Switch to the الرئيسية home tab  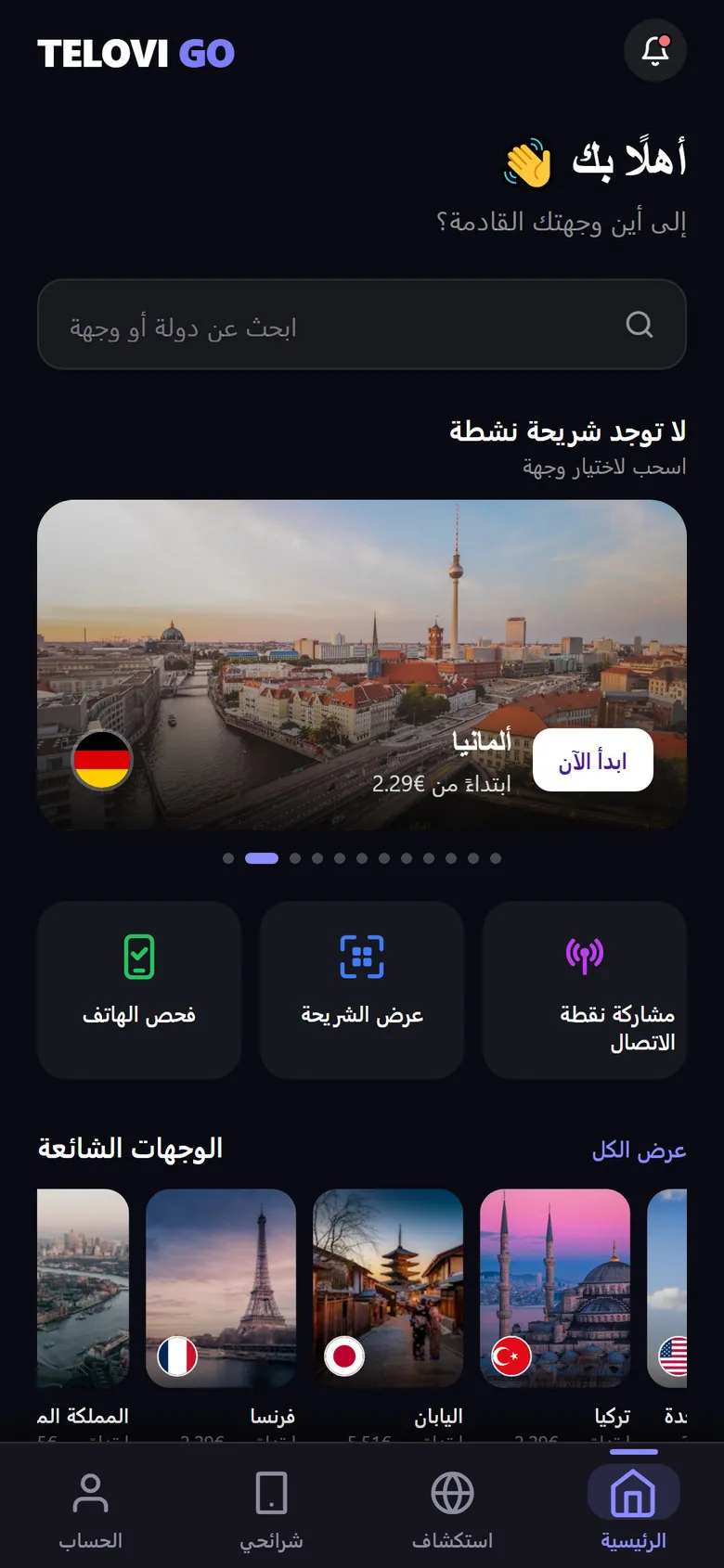[x=634, y=1507]
